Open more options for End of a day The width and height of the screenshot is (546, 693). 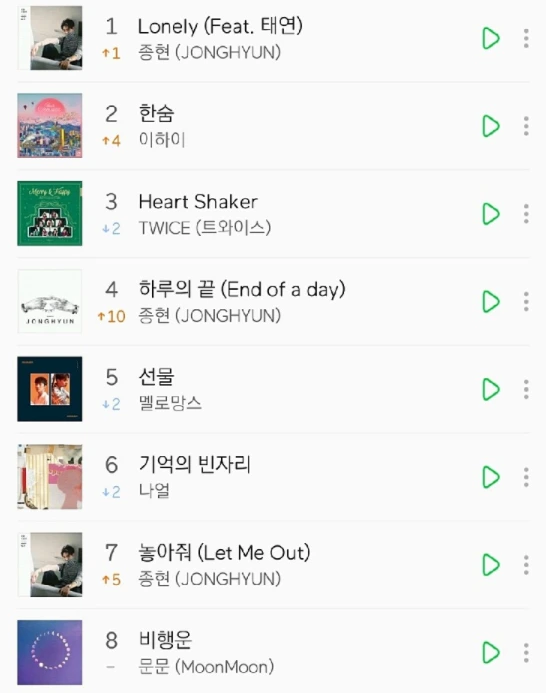526,301
